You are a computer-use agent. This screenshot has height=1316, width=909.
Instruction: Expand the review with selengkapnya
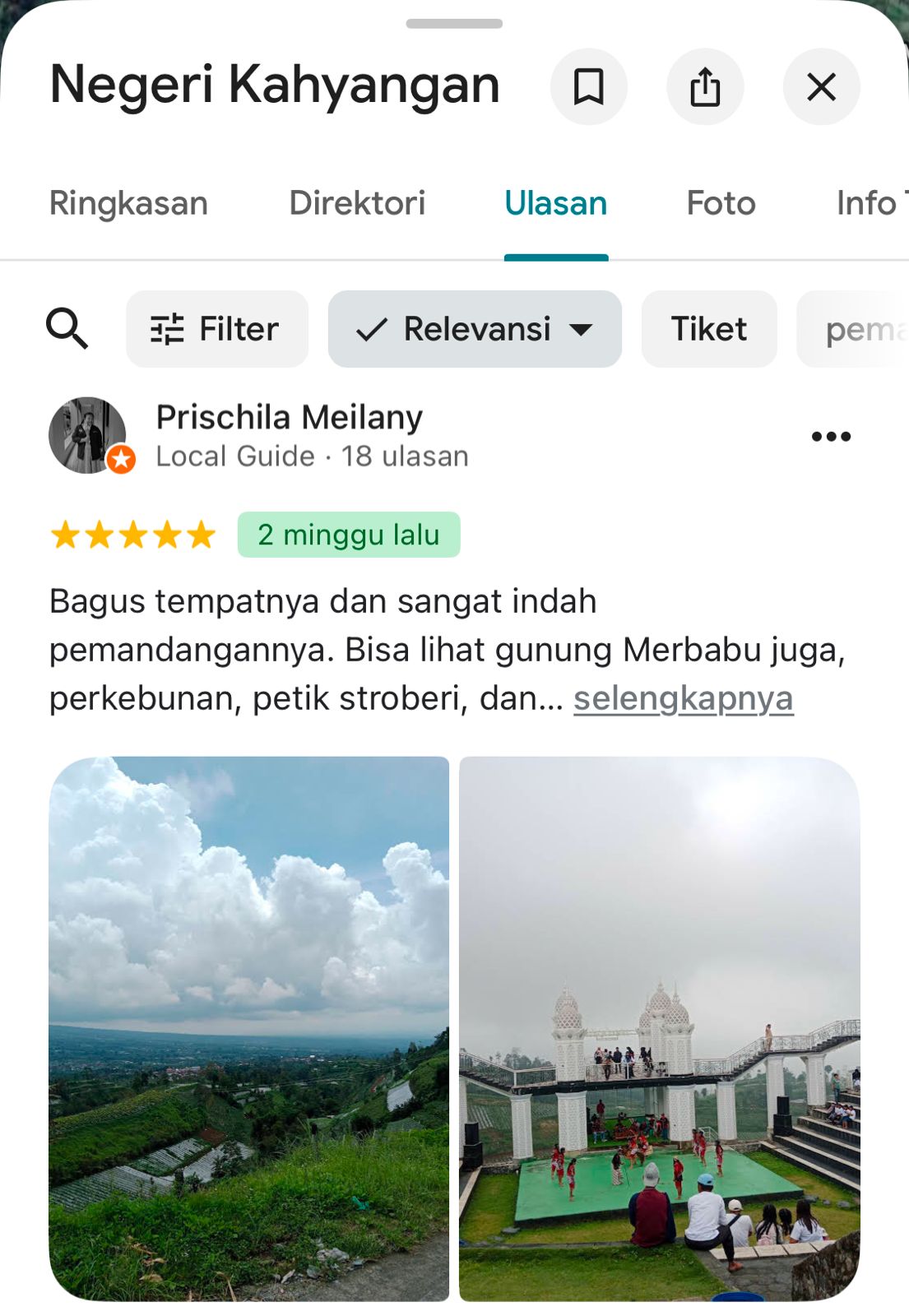tap(684, 697)
